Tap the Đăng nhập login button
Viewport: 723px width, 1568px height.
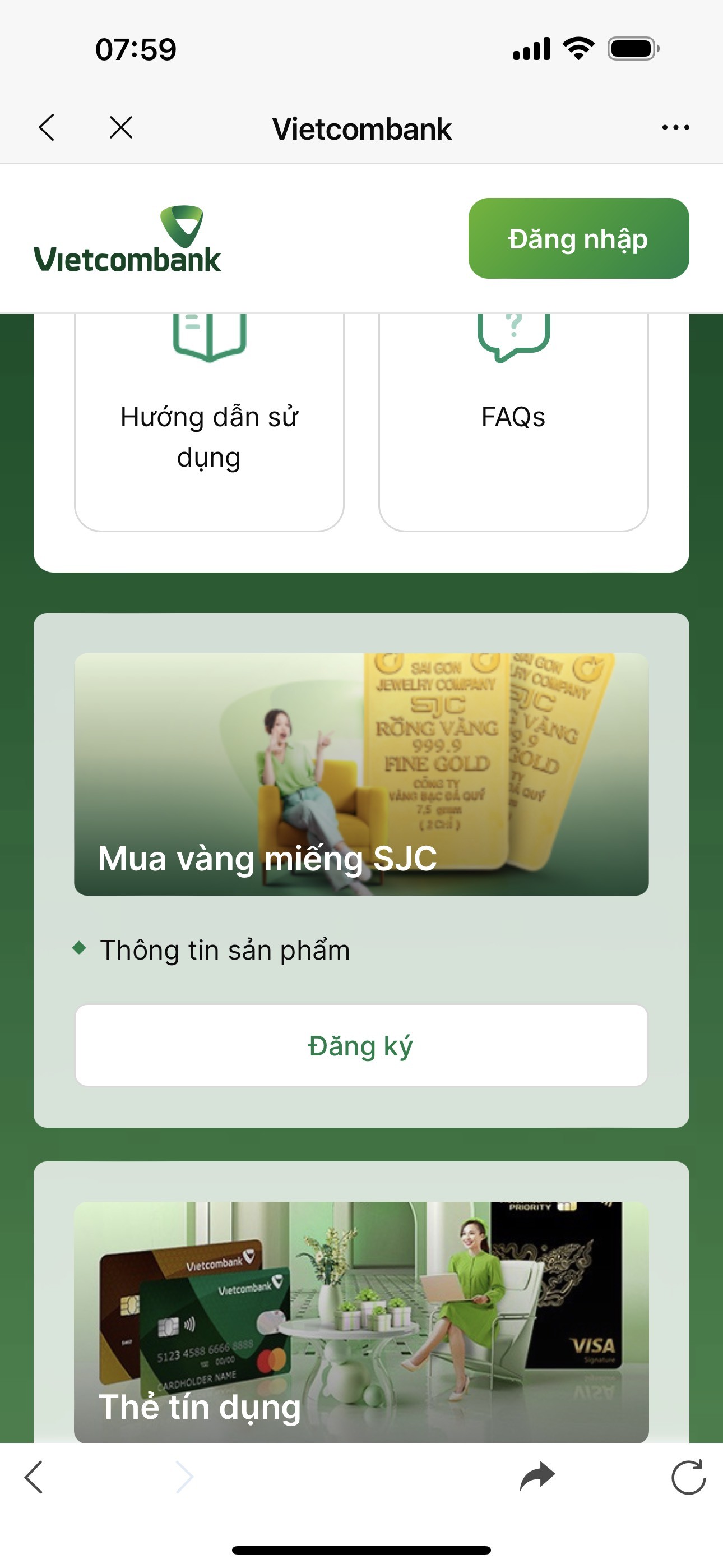point(578,238)
